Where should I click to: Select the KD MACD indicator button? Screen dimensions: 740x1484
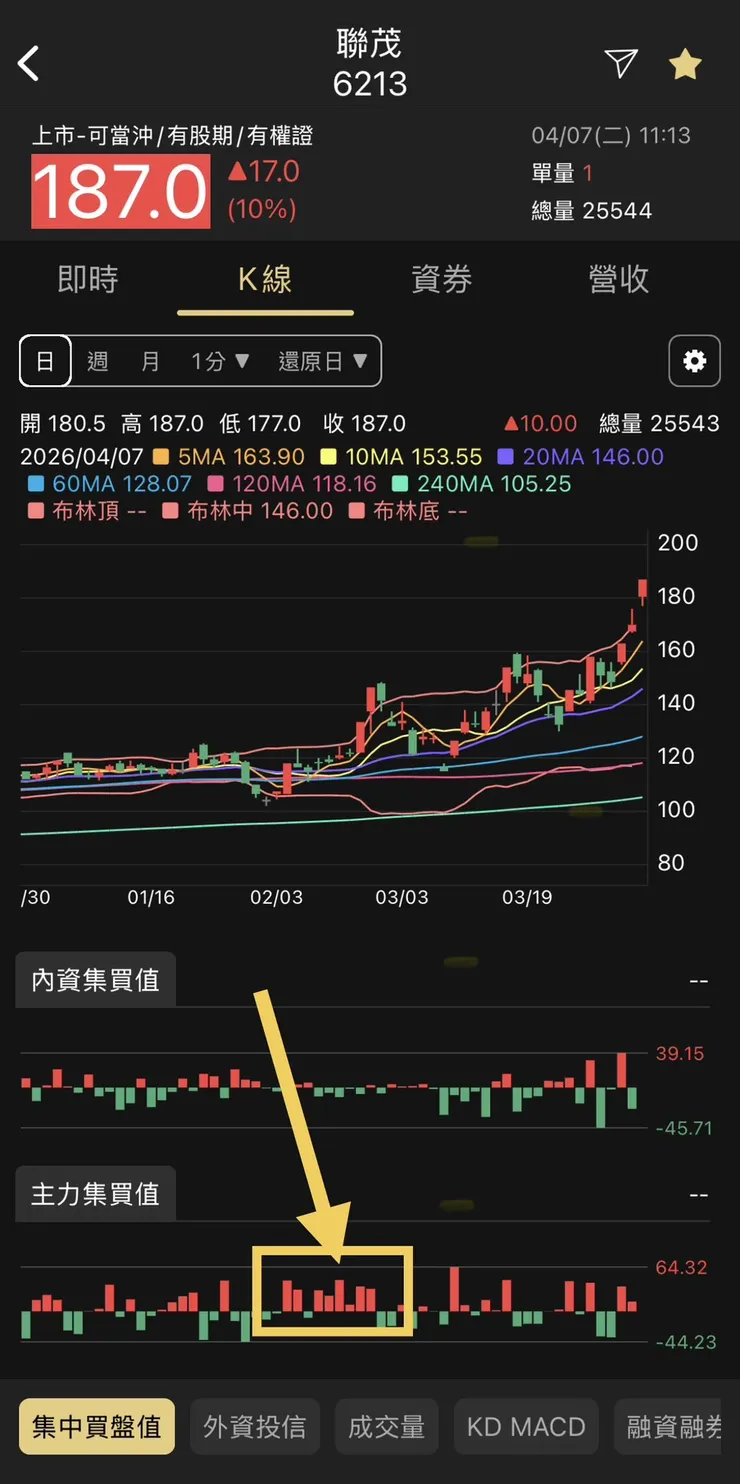tap(526, 1426)
